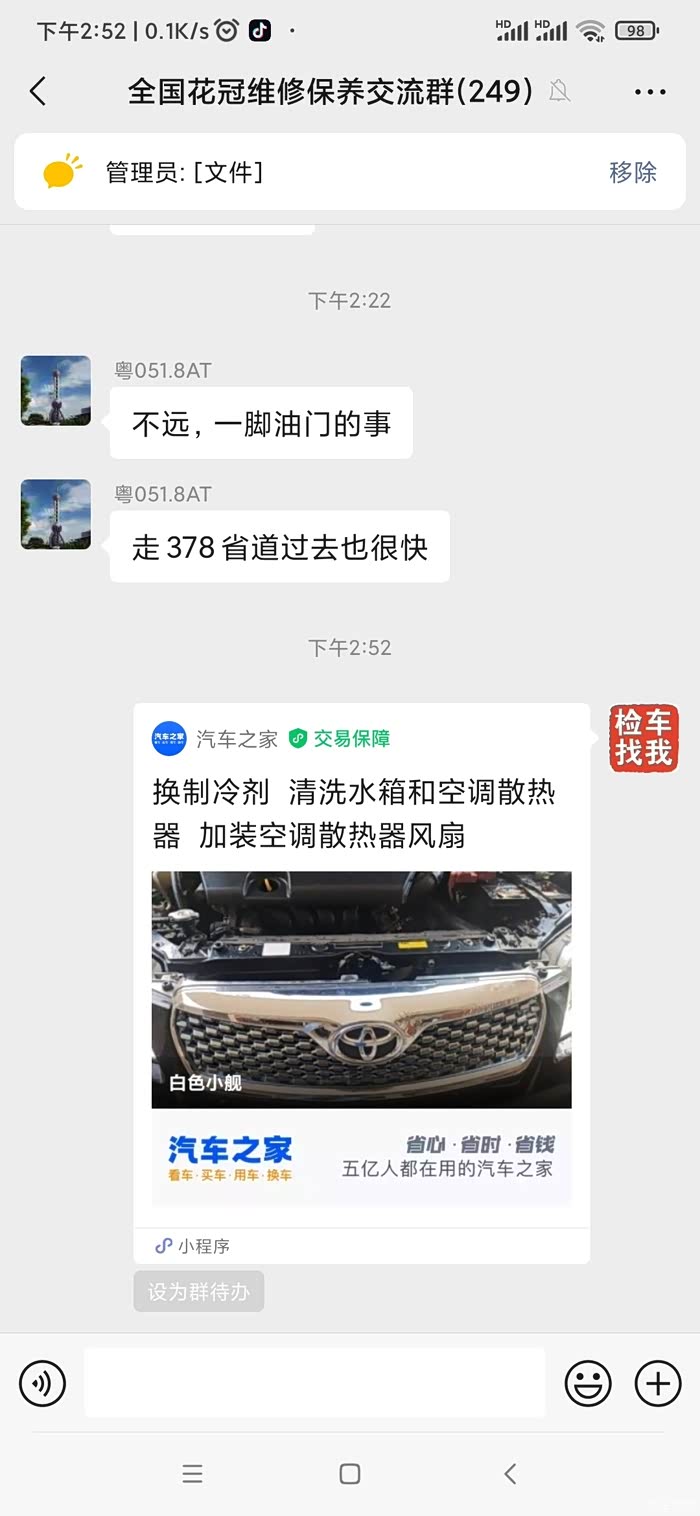Focus the message text field
Screen dimensions: 700x1516
click(x=314, y=1383)
